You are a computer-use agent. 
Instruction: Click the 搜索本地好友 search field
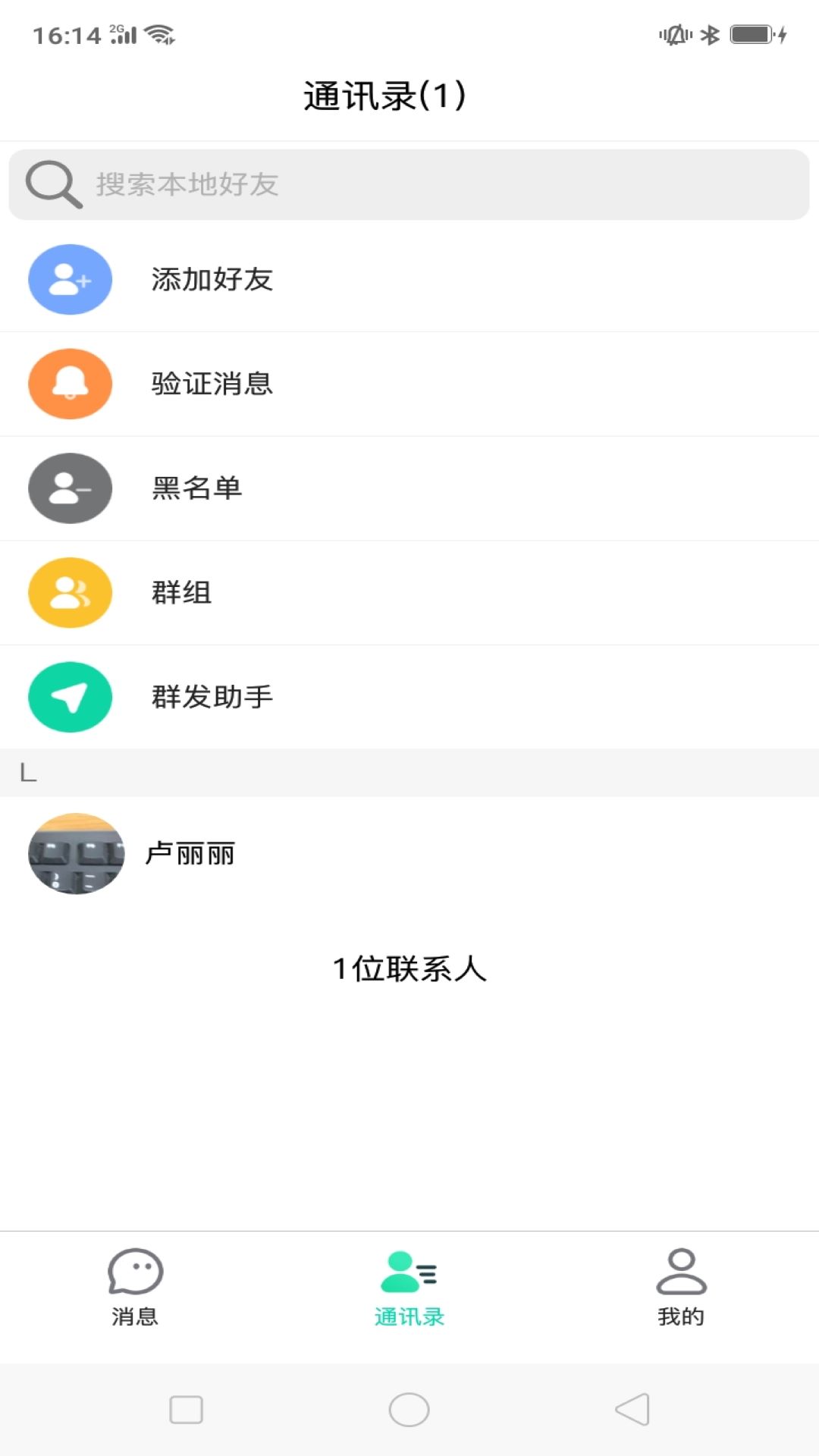pos(409,183)
